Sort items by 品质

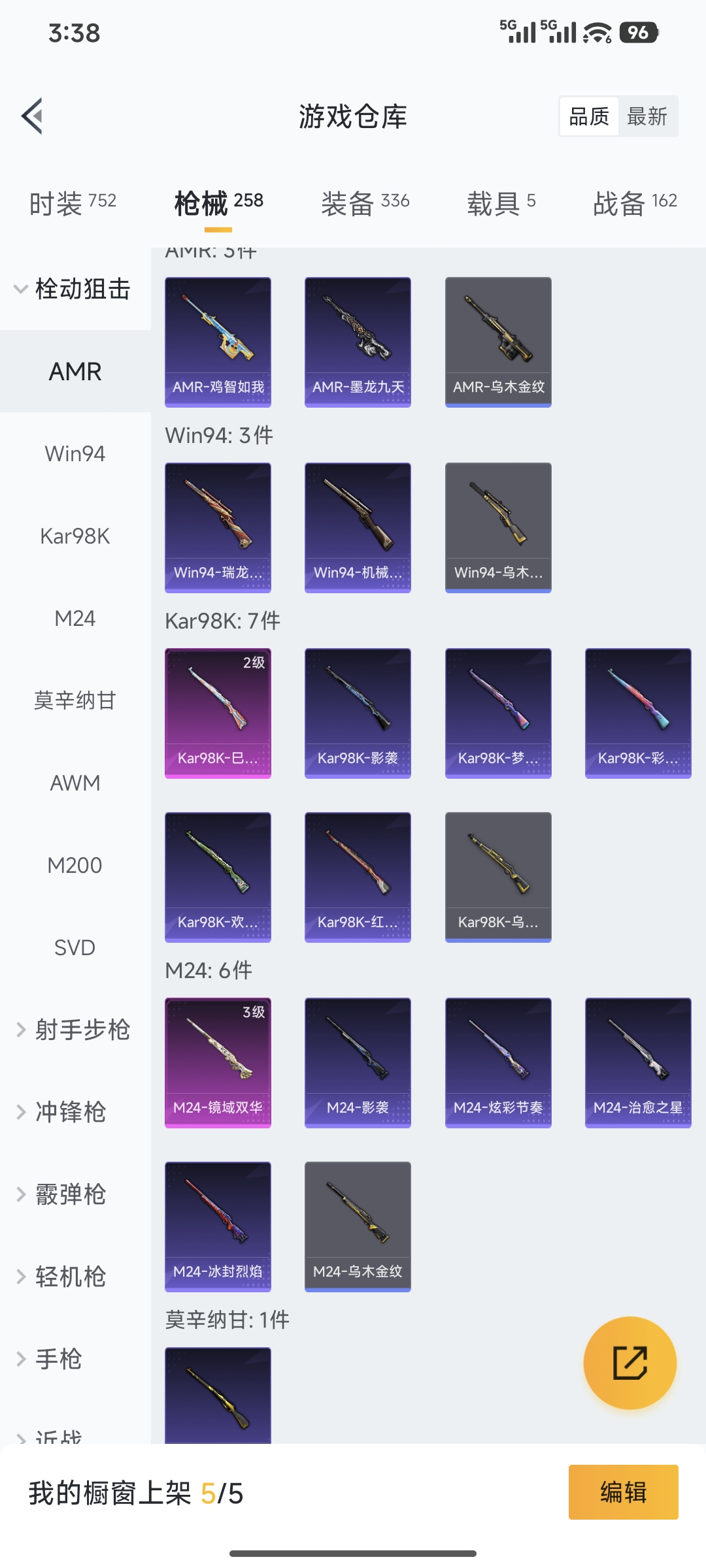(x=589, y=117)
